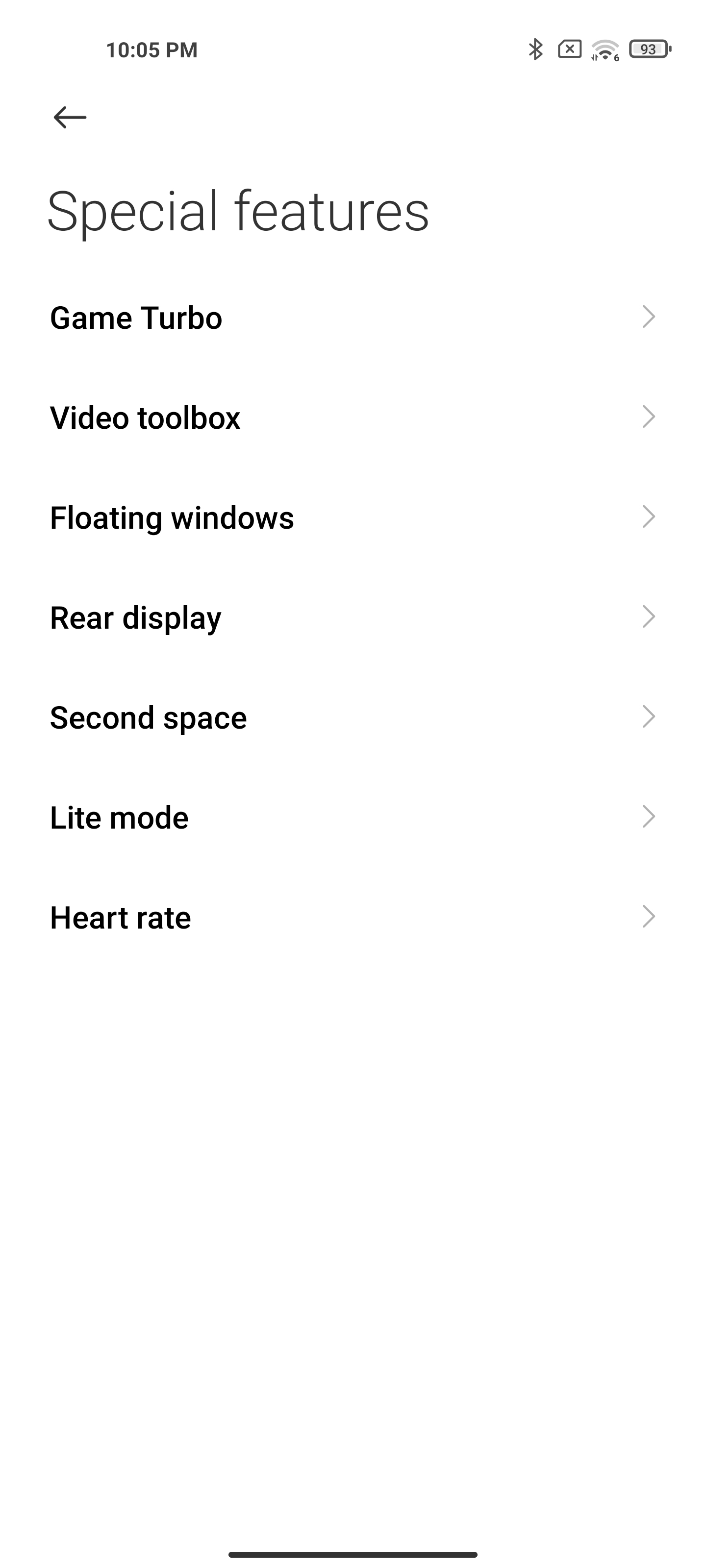Open Game Turbo settings
Screen dimensions: 706x1568
[x=353, y=317]
